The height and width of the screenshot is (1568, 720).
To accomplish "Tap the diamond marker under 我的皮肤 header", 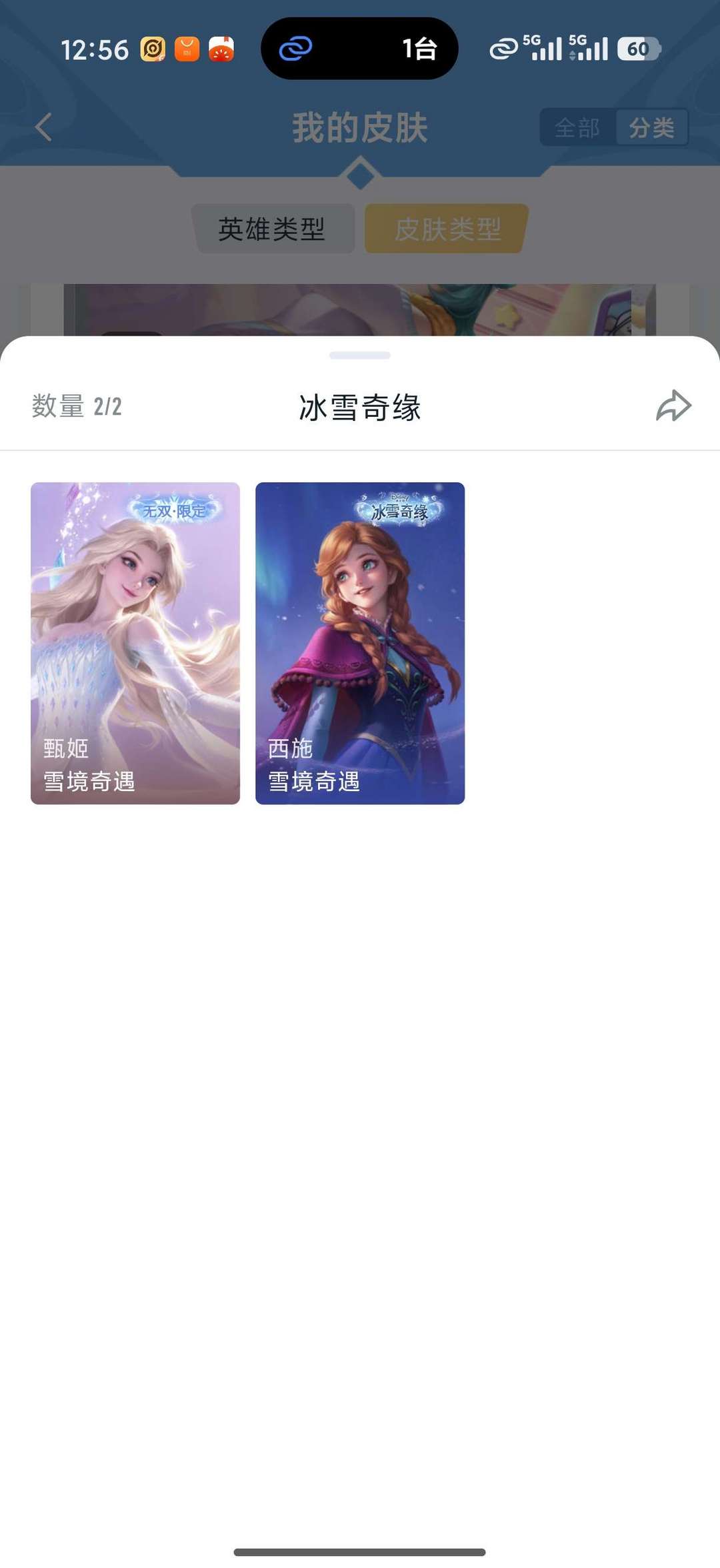I will tap(360, 177).
